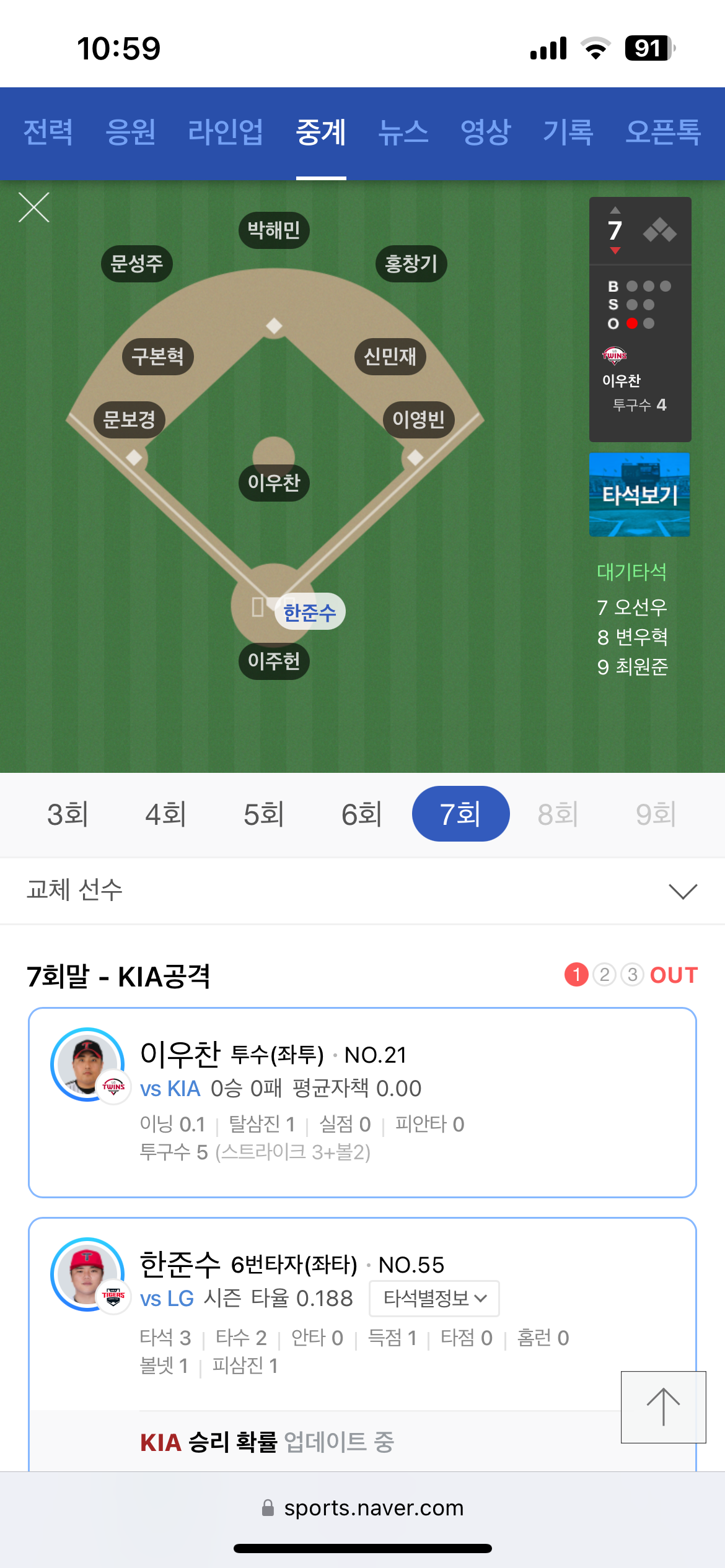Open the 영상 tab
Image resolution: width=725 pixels, height=1568 pixels.
485,133
